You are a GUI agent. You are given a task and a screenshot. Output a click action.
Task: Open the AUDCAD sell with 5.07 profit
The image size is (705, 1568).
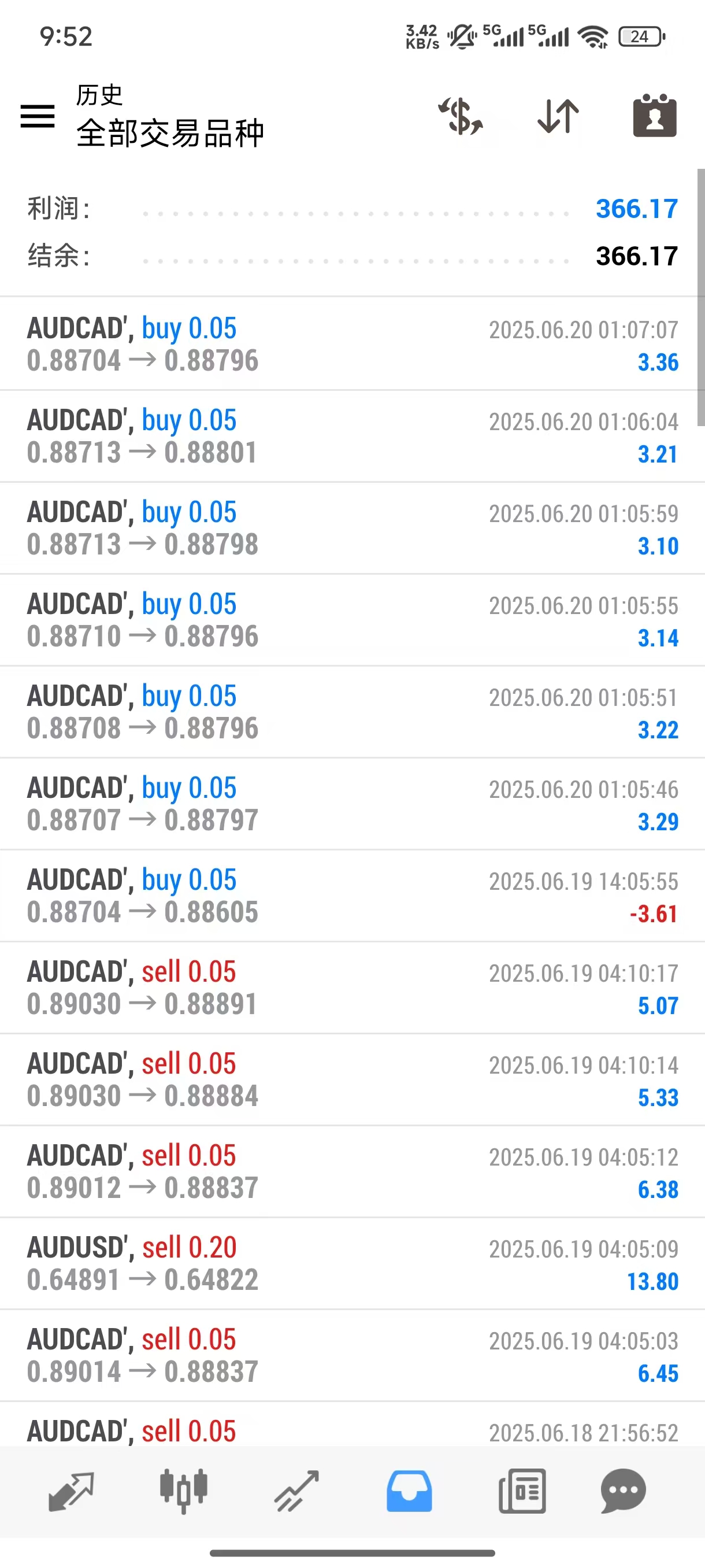pos(352,988)
